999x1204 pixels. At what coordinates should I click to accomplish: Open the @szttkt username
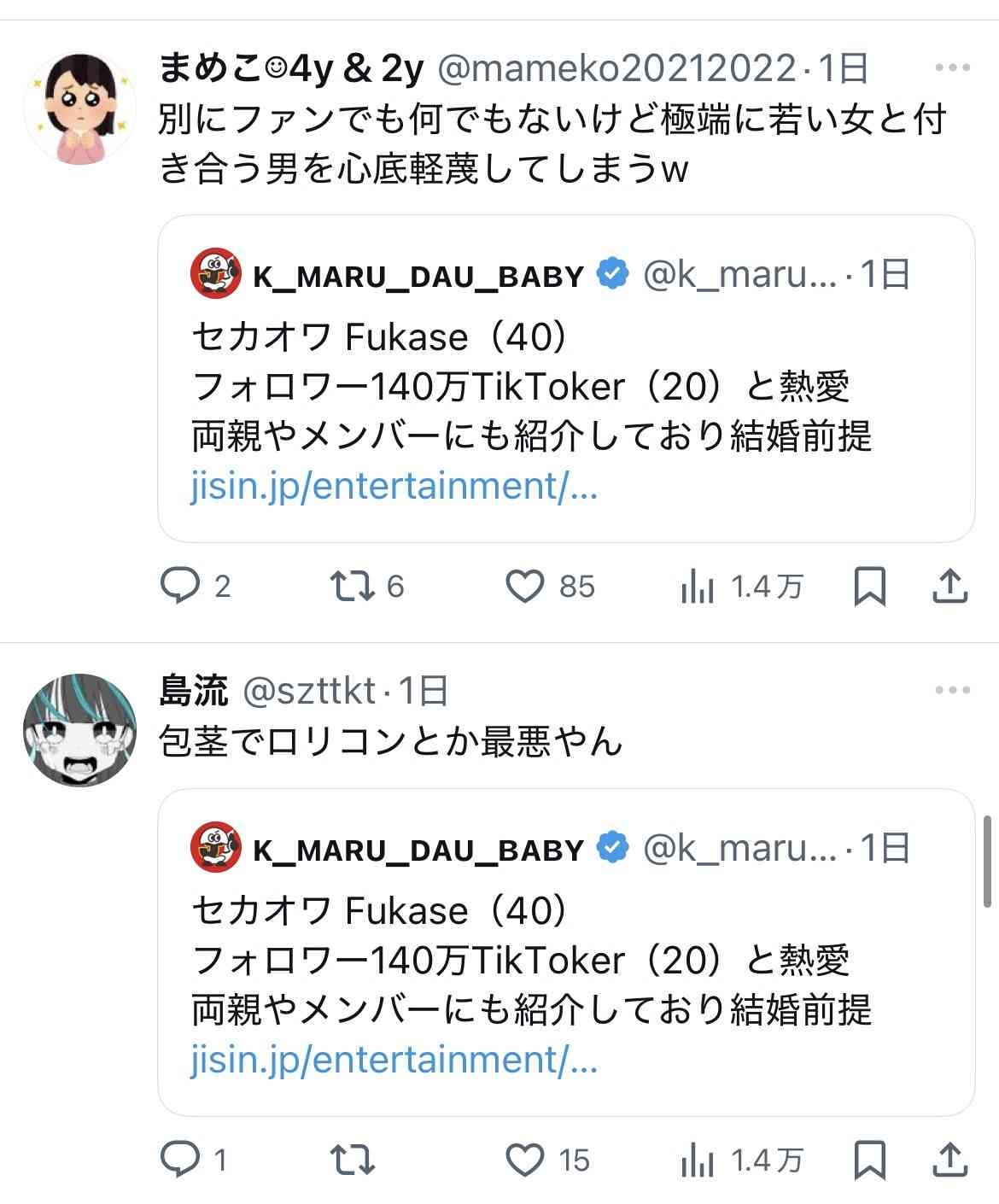(x=309, y=690)
